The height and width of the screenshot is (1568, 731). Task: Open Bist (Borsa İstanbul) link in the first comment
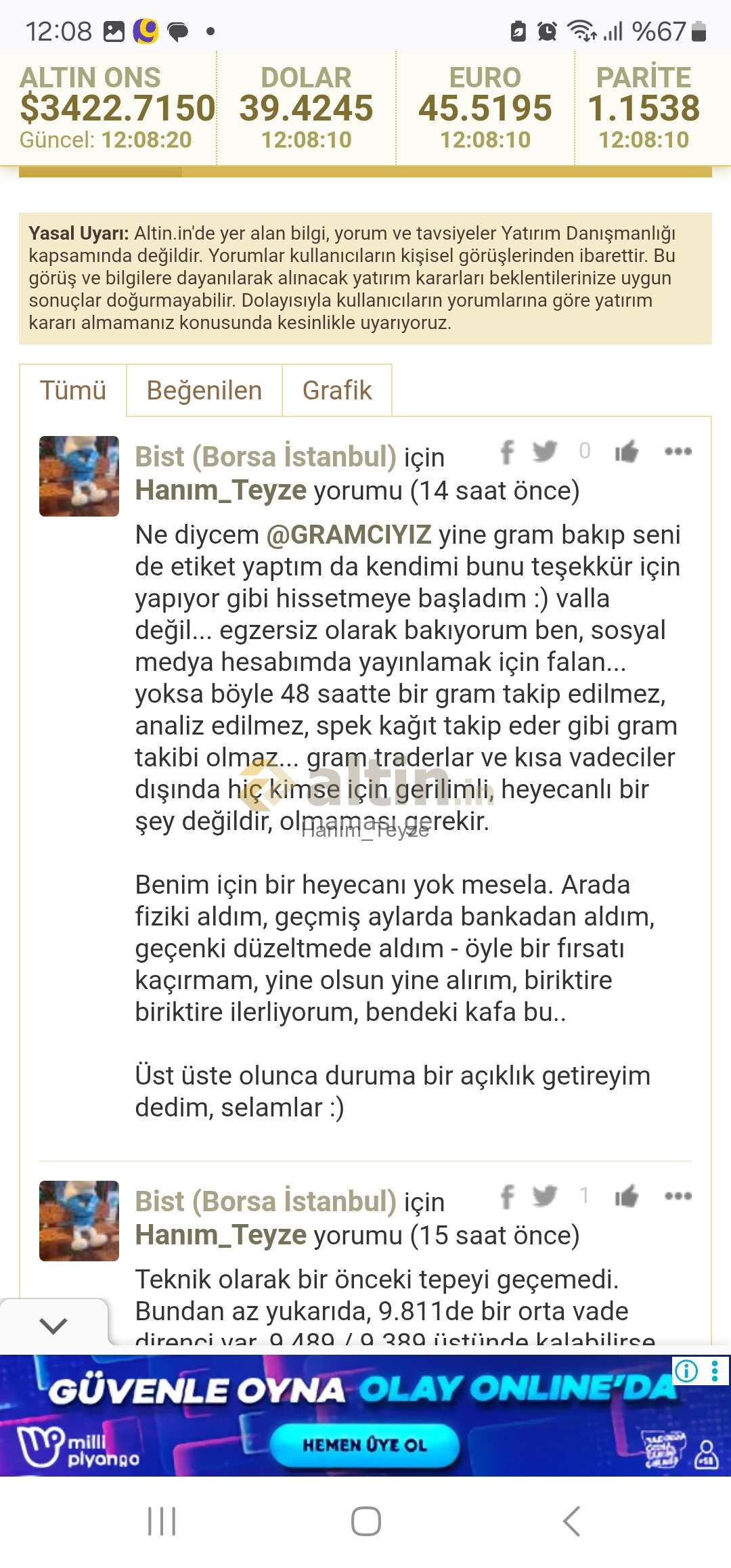[x=265, y=456]
